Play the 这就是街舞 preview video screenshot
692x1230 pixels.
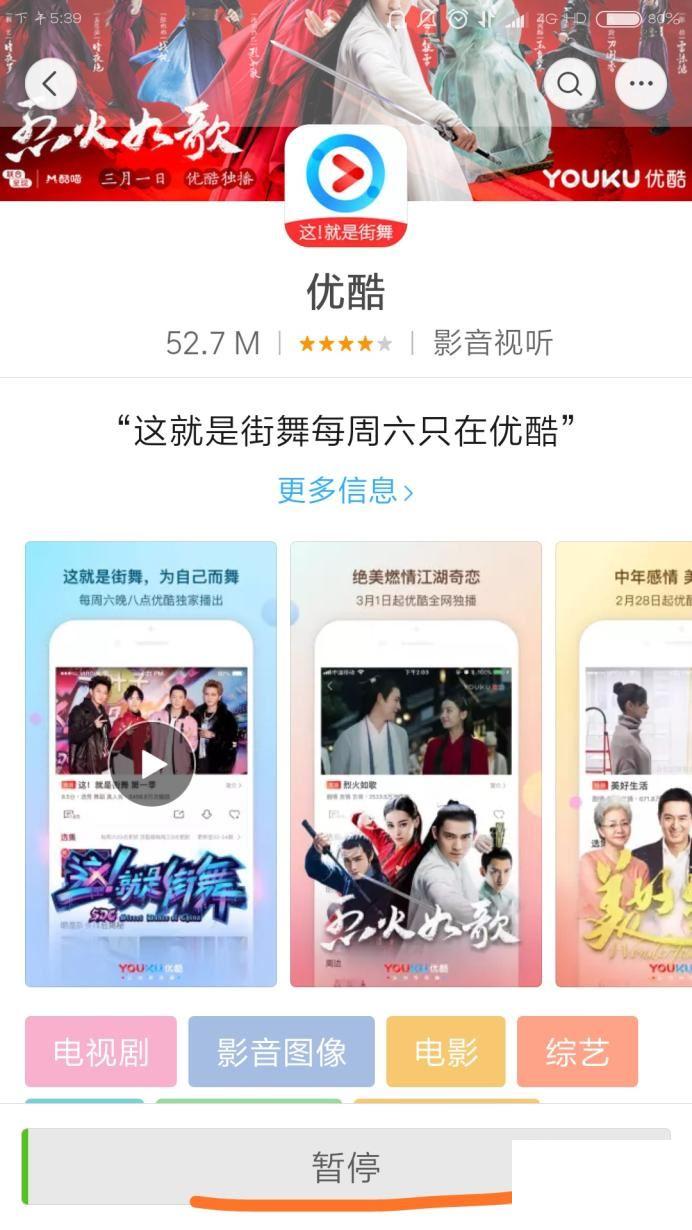[151, 764]
